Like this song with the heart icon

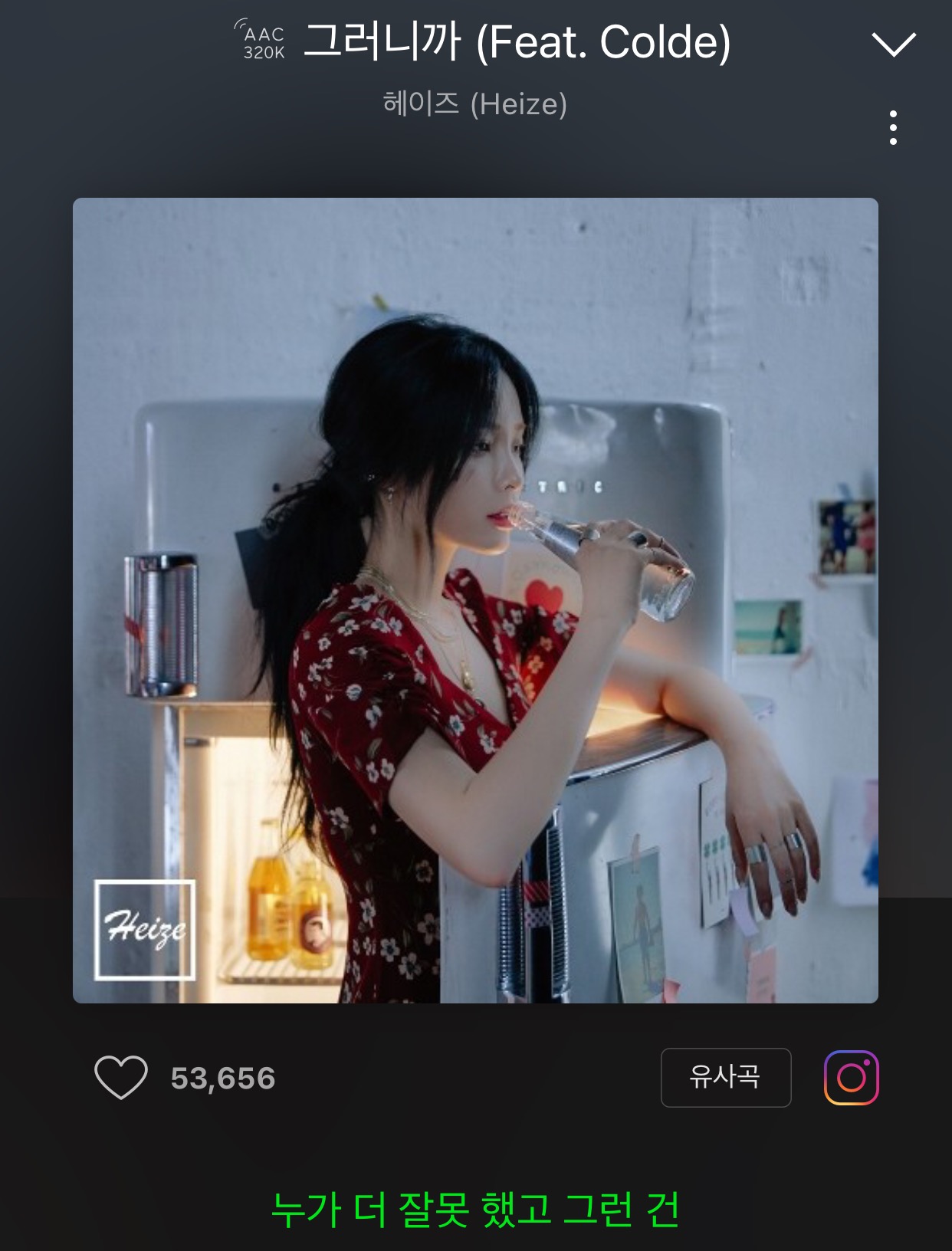pyautogui.click(x=121, y=1077)
